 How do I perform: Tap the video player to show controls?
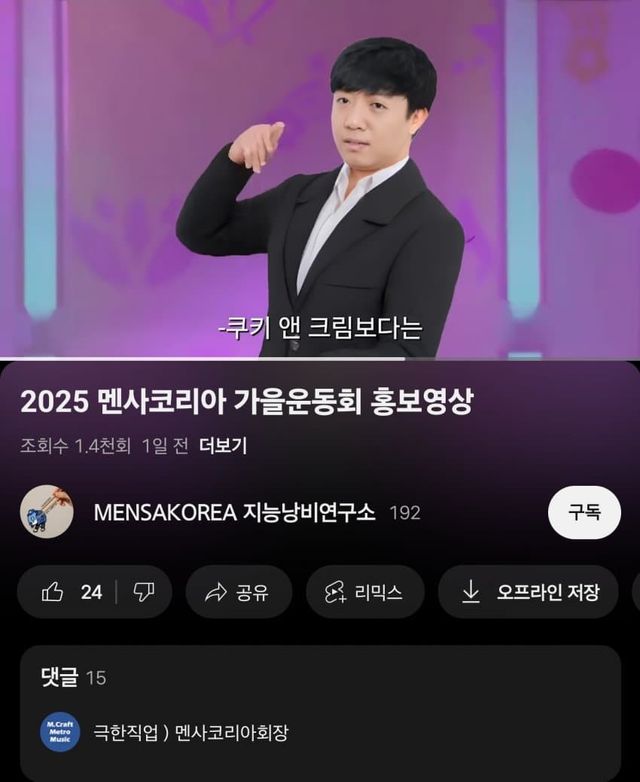tap(320, 180)
